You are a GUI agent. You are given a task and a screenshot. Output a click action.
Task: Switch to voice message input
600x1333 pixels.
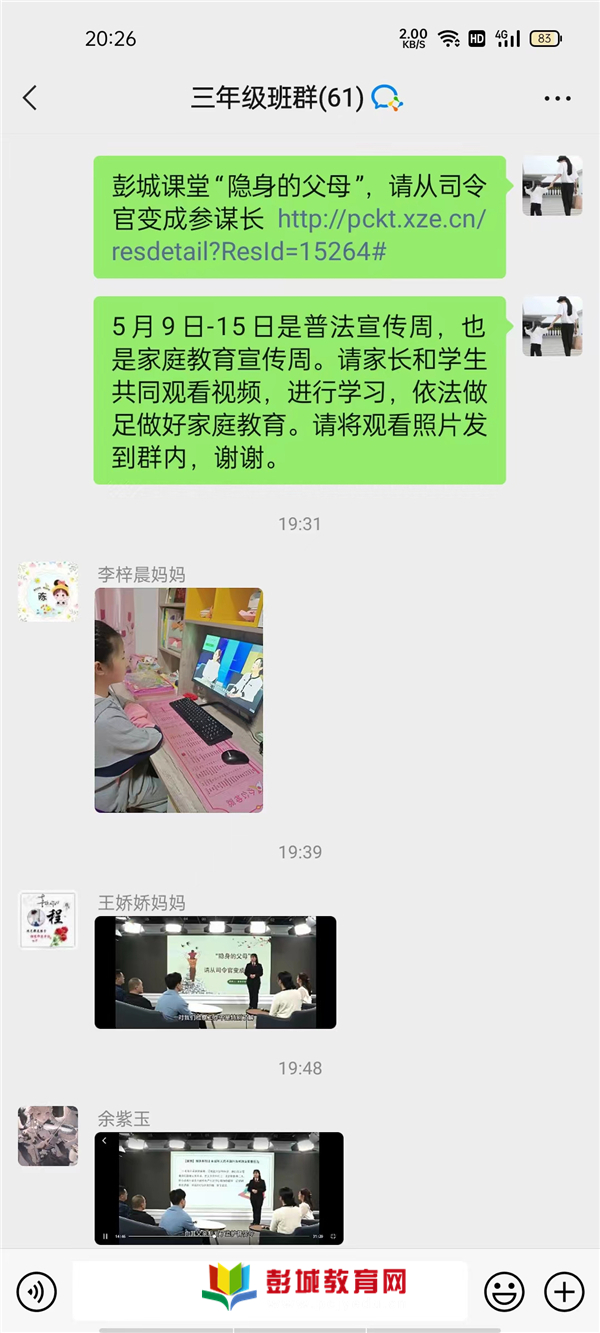(37, 1292)
